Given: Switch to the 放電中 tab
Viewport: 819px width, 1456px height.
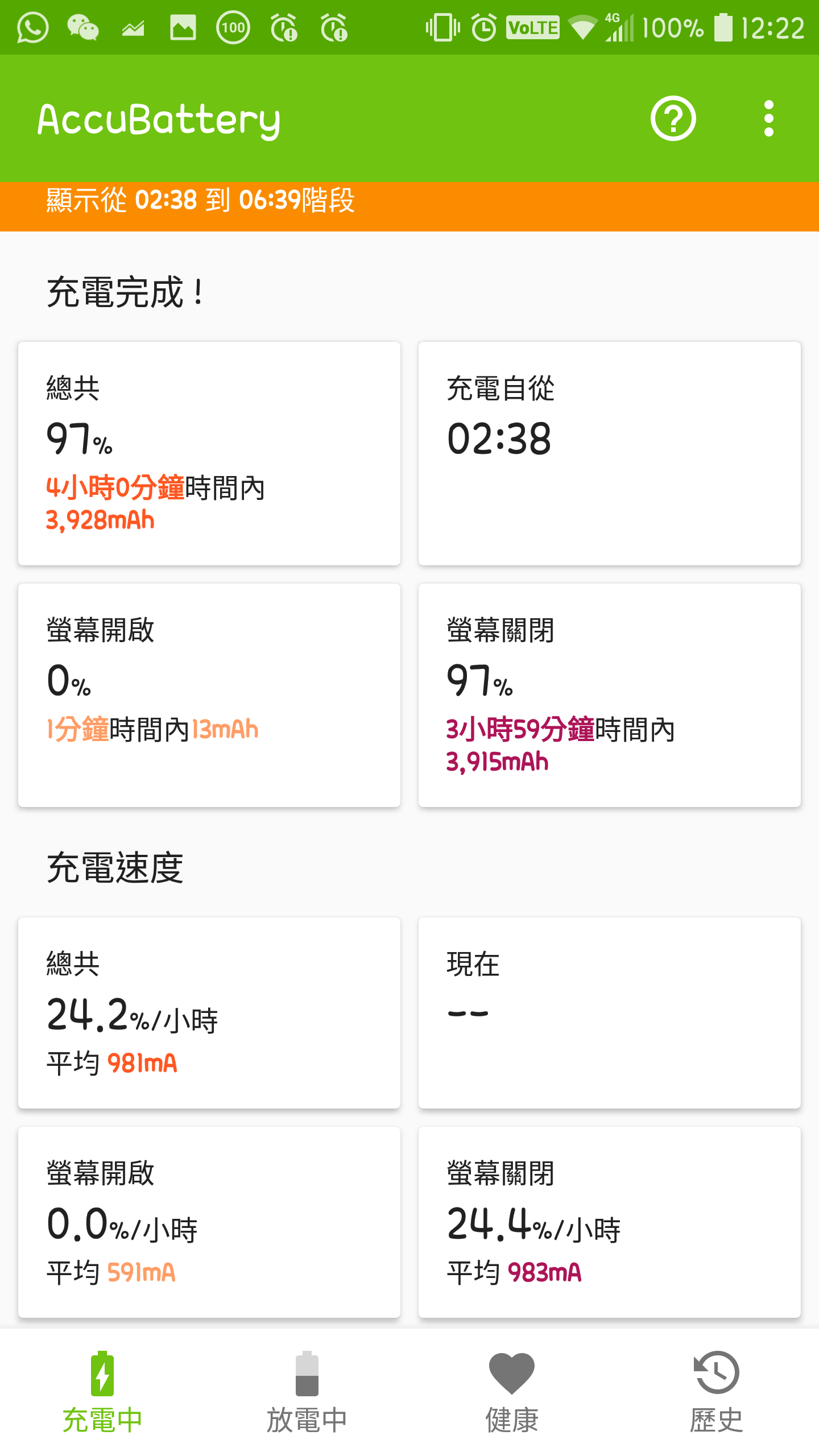Looking at the screenshot, I should (307, 1392).
